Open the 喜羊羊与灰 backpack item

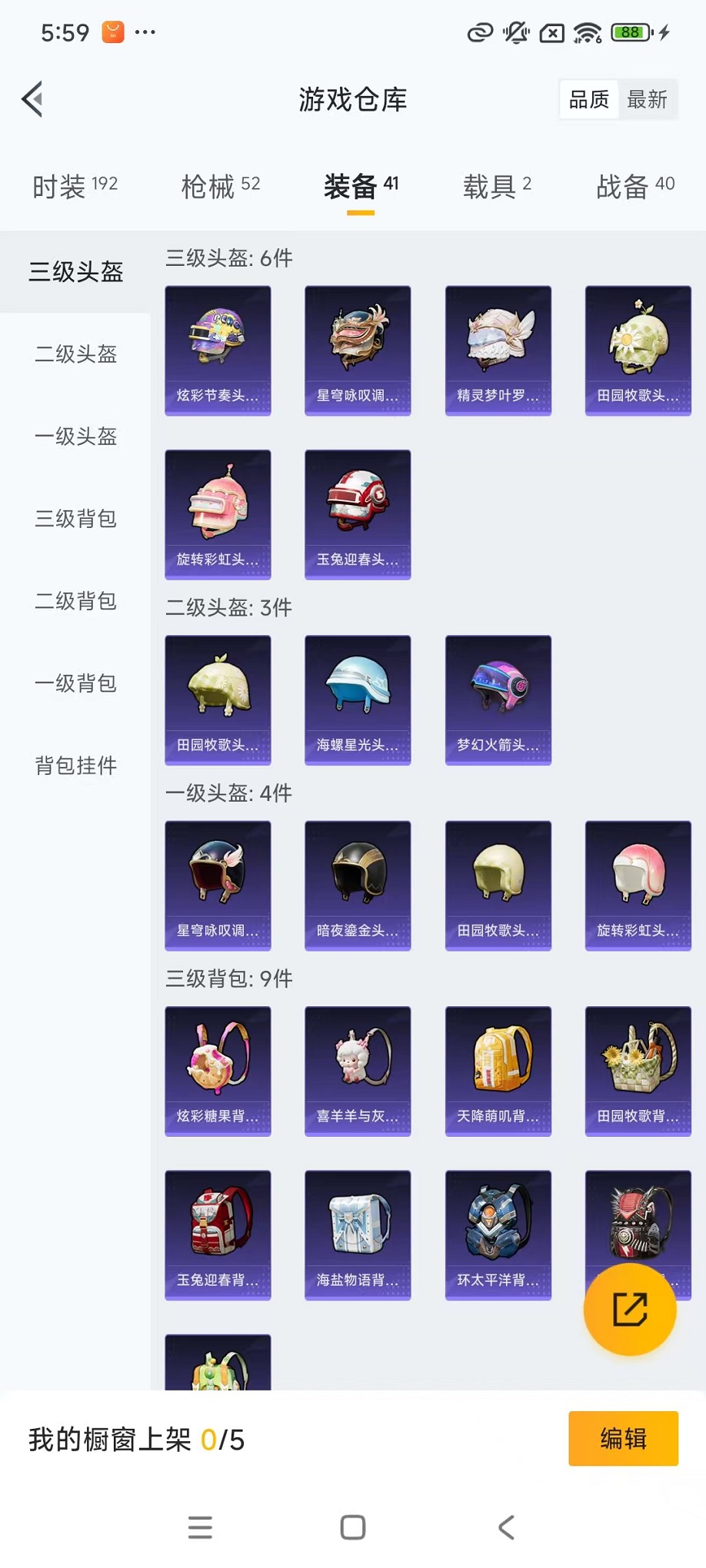[x=358, y=1071]
